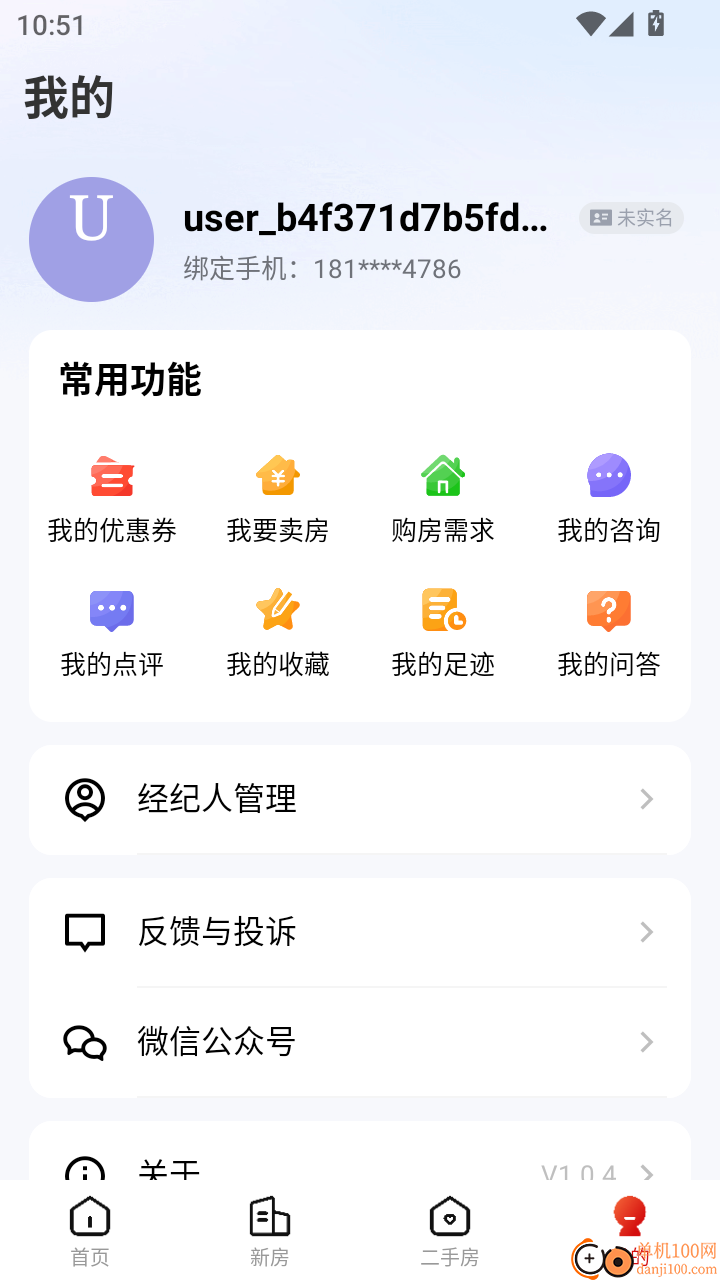Open 反馈与投诉 via its arrow
This screenshot has width=720, height=1280.
648,932
